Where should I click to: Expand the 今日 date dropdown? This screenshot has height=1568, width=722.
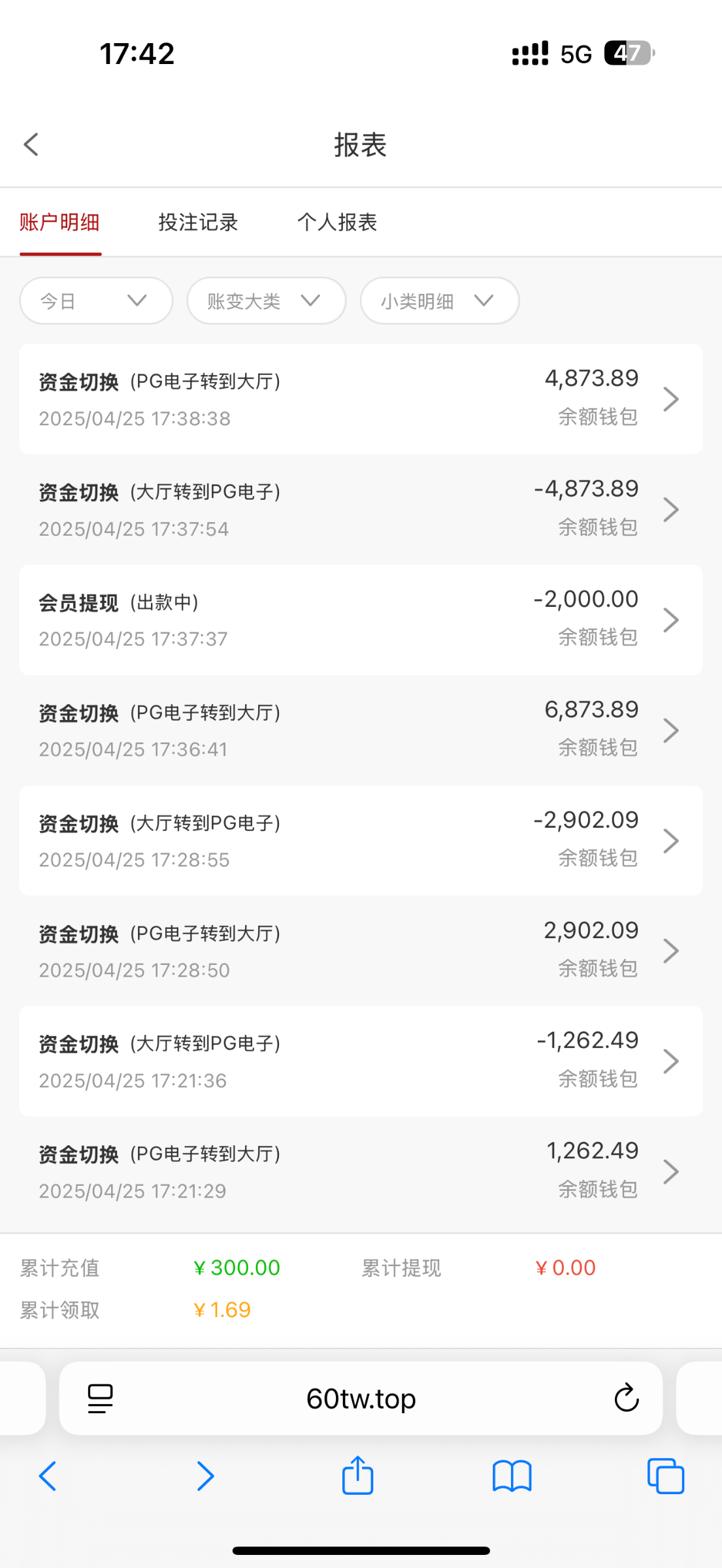[x=96, y=301]
